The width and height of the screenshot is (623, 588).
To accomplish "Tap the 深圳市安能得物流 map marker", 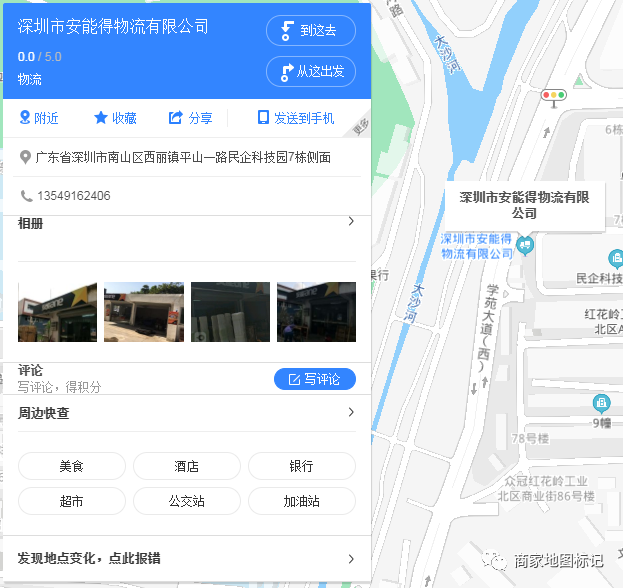I will click(x=525, y=245).
